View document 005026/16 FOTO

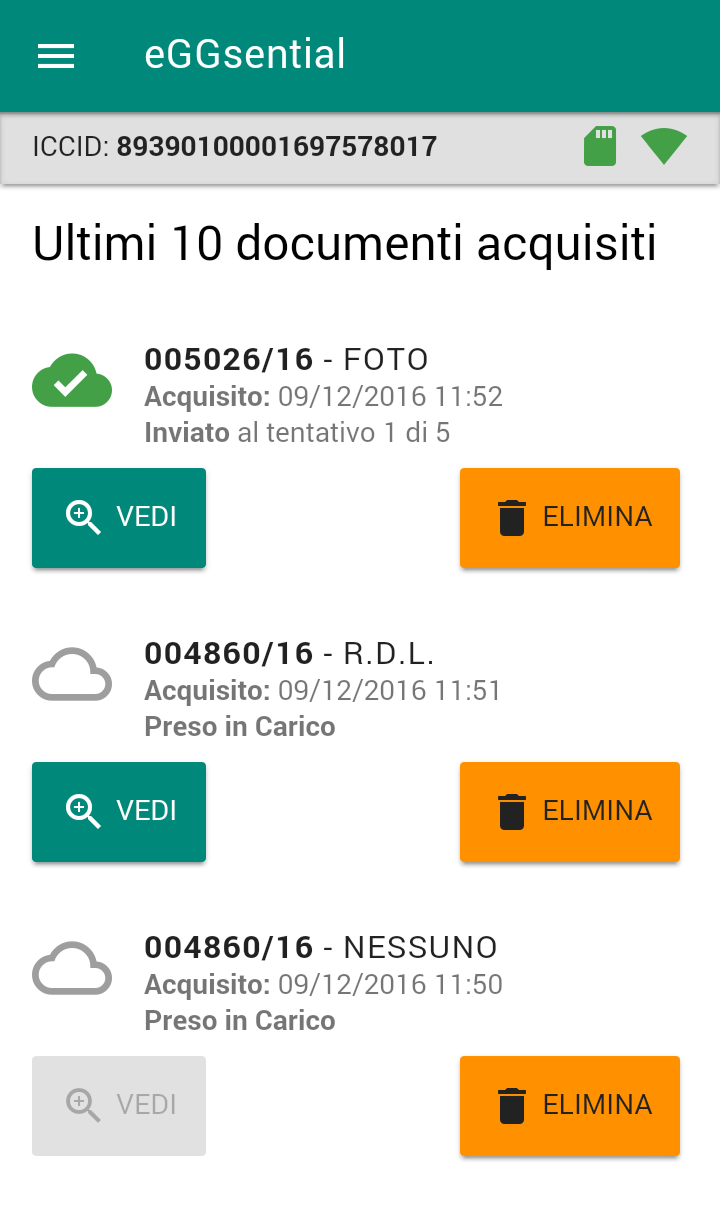(x=119, y=518)
